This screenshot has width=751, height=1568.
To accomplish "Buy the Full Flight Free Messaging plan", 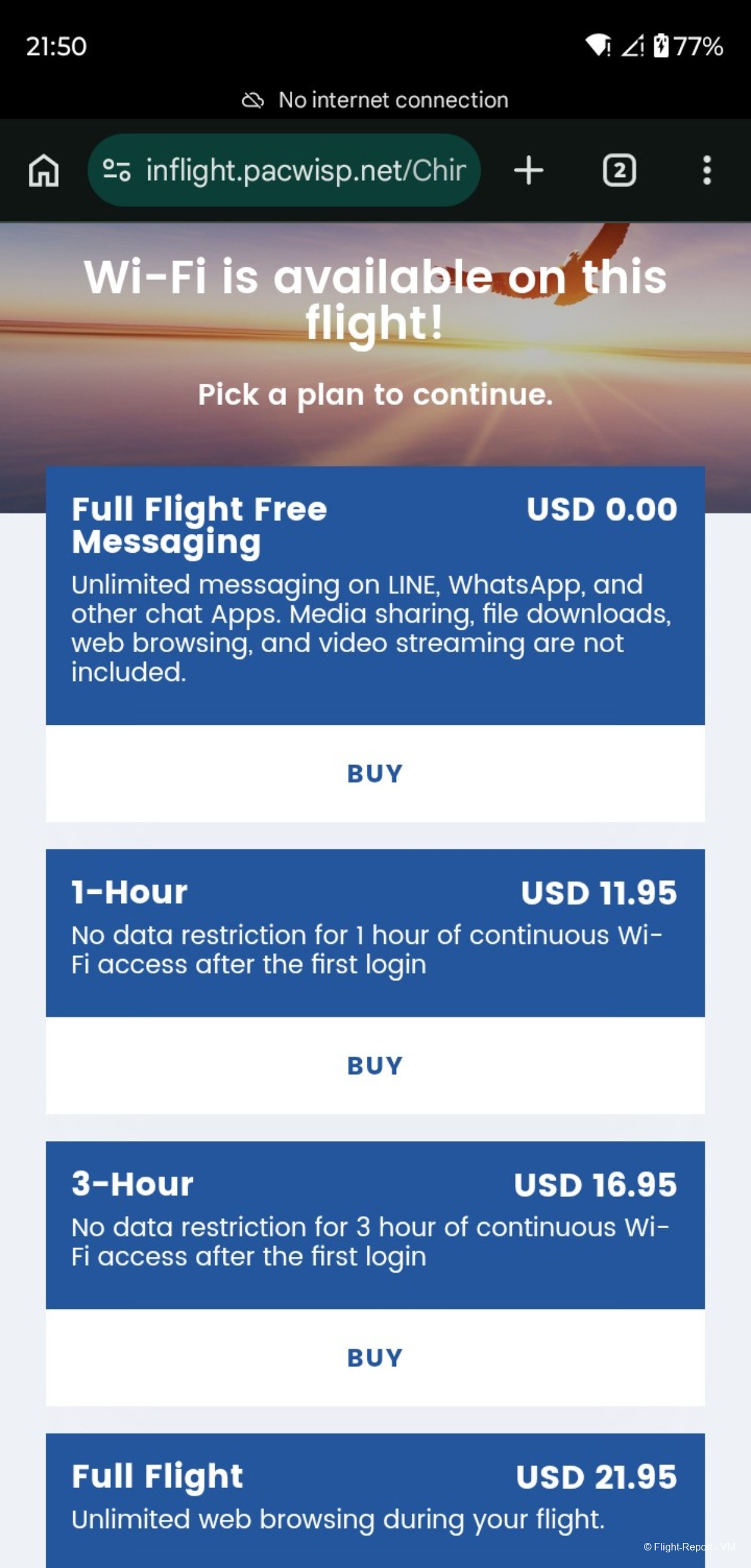I will (375, 774).
